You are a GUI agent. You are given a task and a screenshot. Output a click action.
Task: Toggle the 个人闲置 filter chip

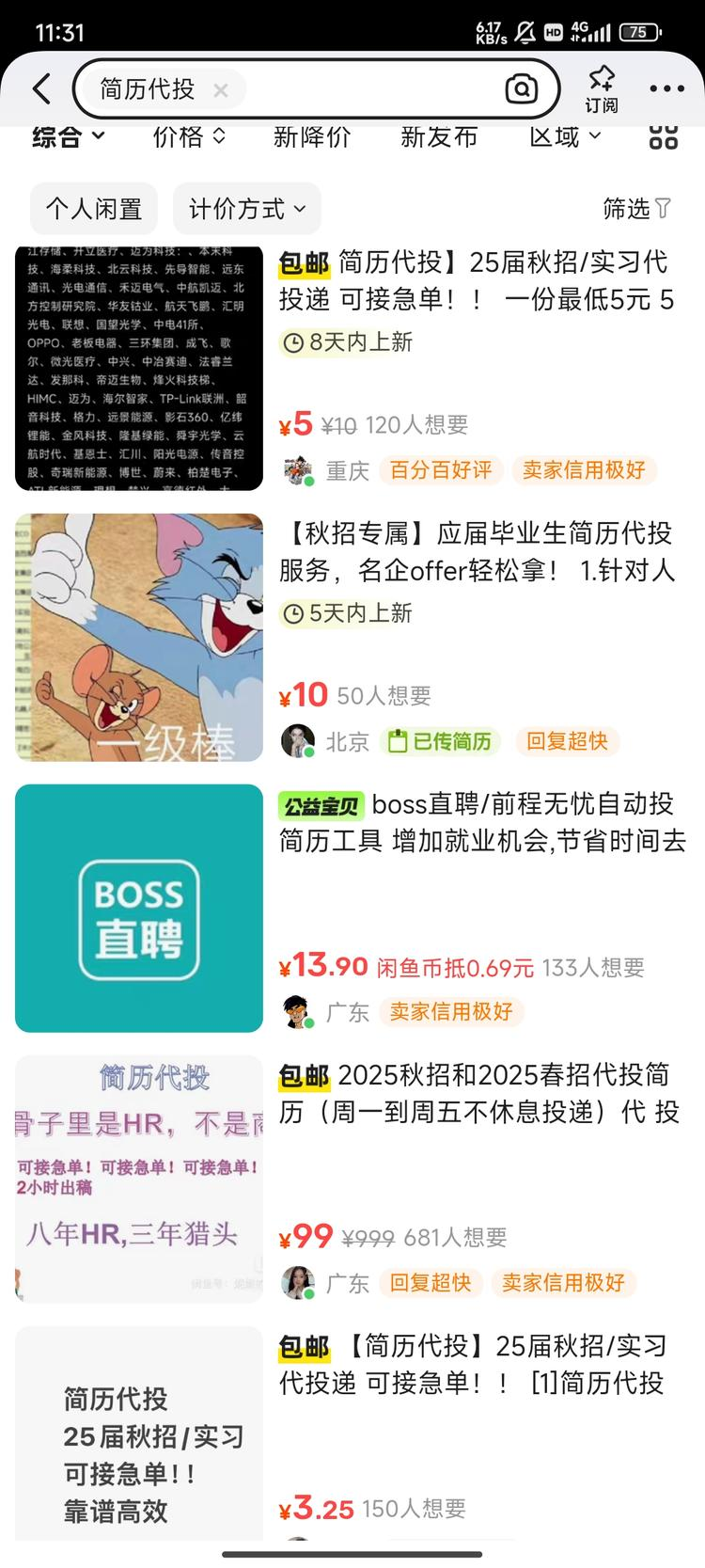tap(93, 209)
